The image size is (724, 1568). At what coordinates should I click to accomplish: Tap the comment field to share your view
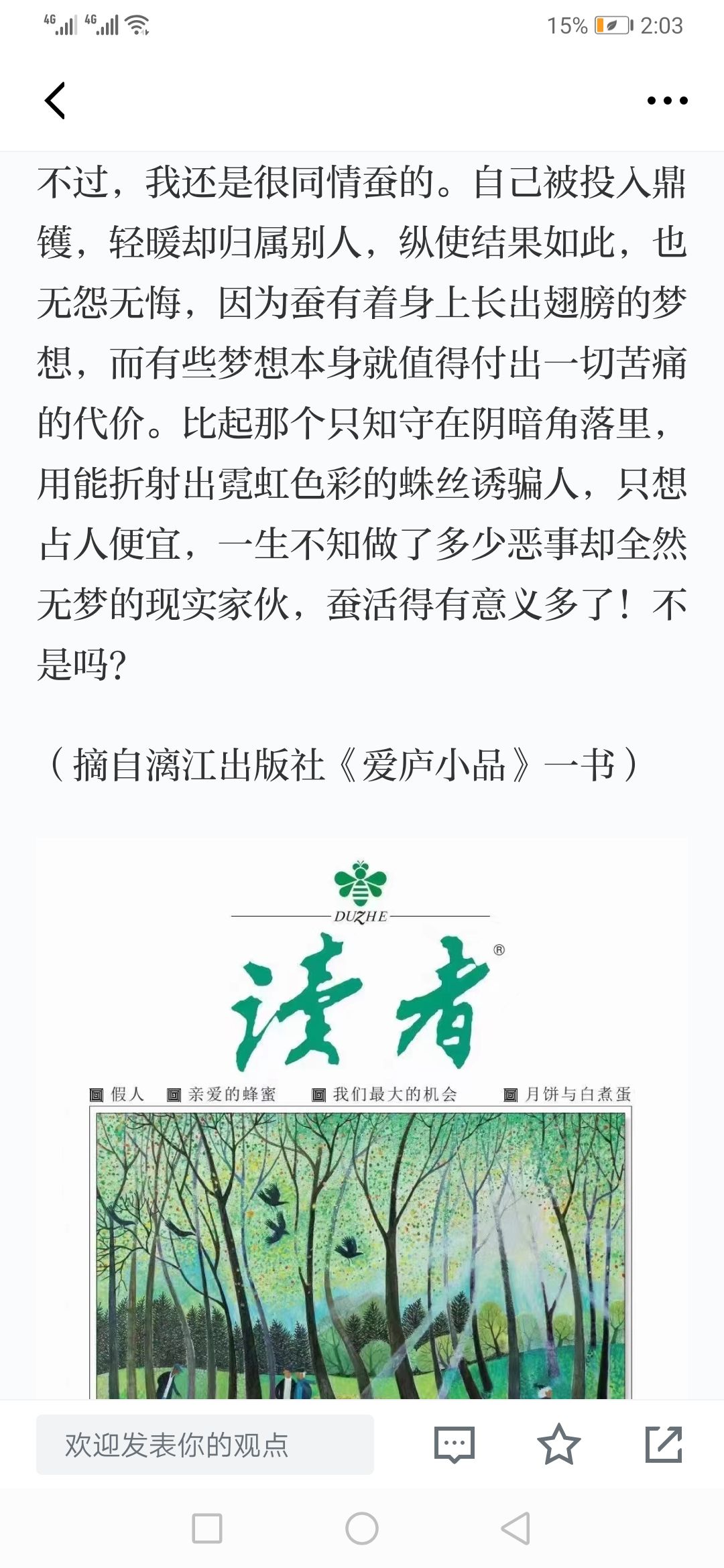coord(205,1445)
